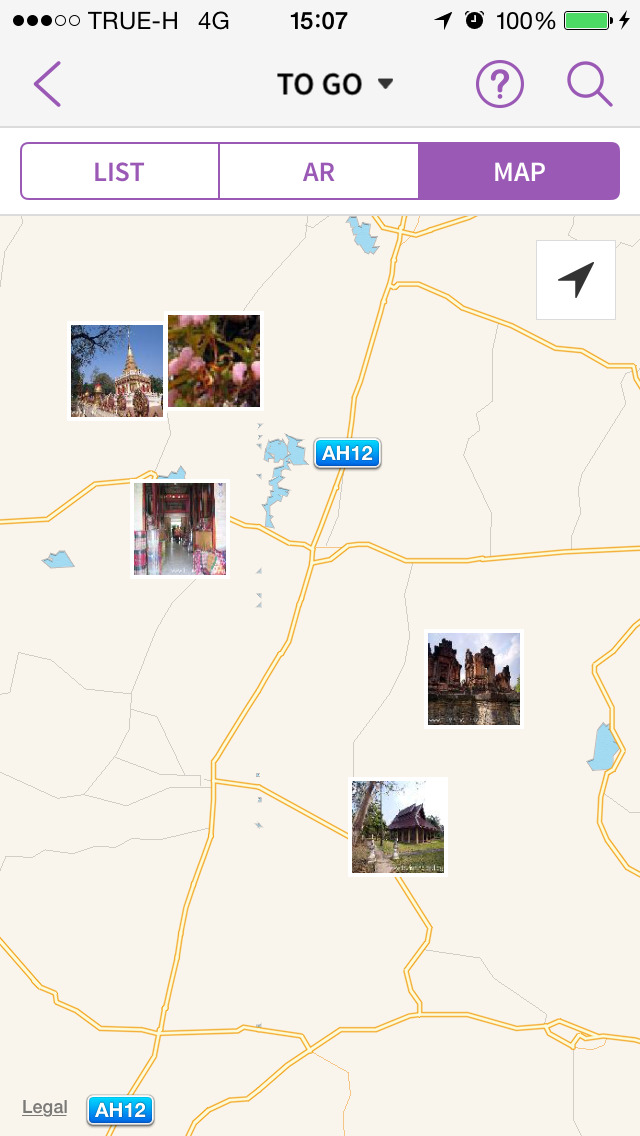Image resolution: width=640 pixels, height=1136 pixels.
Task: Open the wooden pavilion photo pin
Action: pos(398,827)
